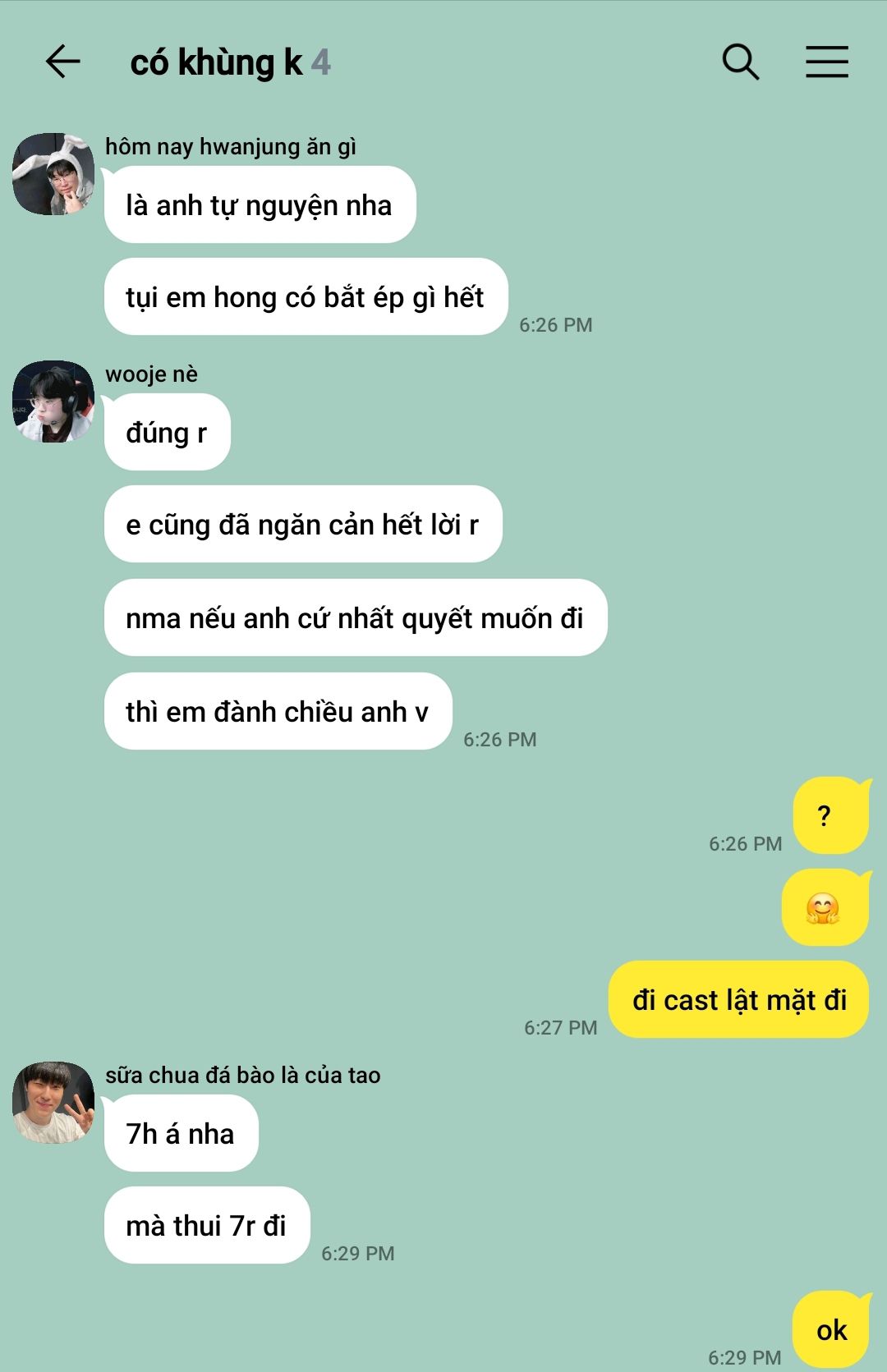View hôm nay hwanjung ăn gì's profile picture
Screen dimensions: 887x1372
pos(53,174)
